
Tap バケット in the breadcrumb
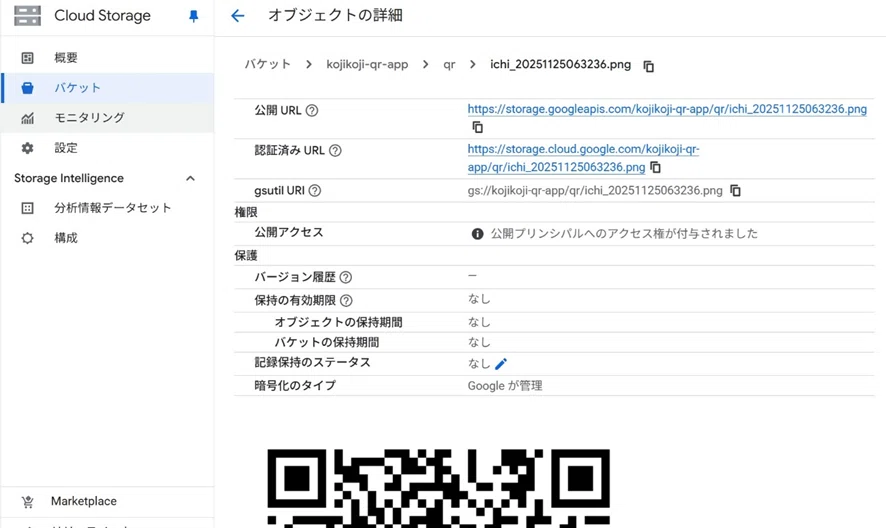(x=267, y=64)
